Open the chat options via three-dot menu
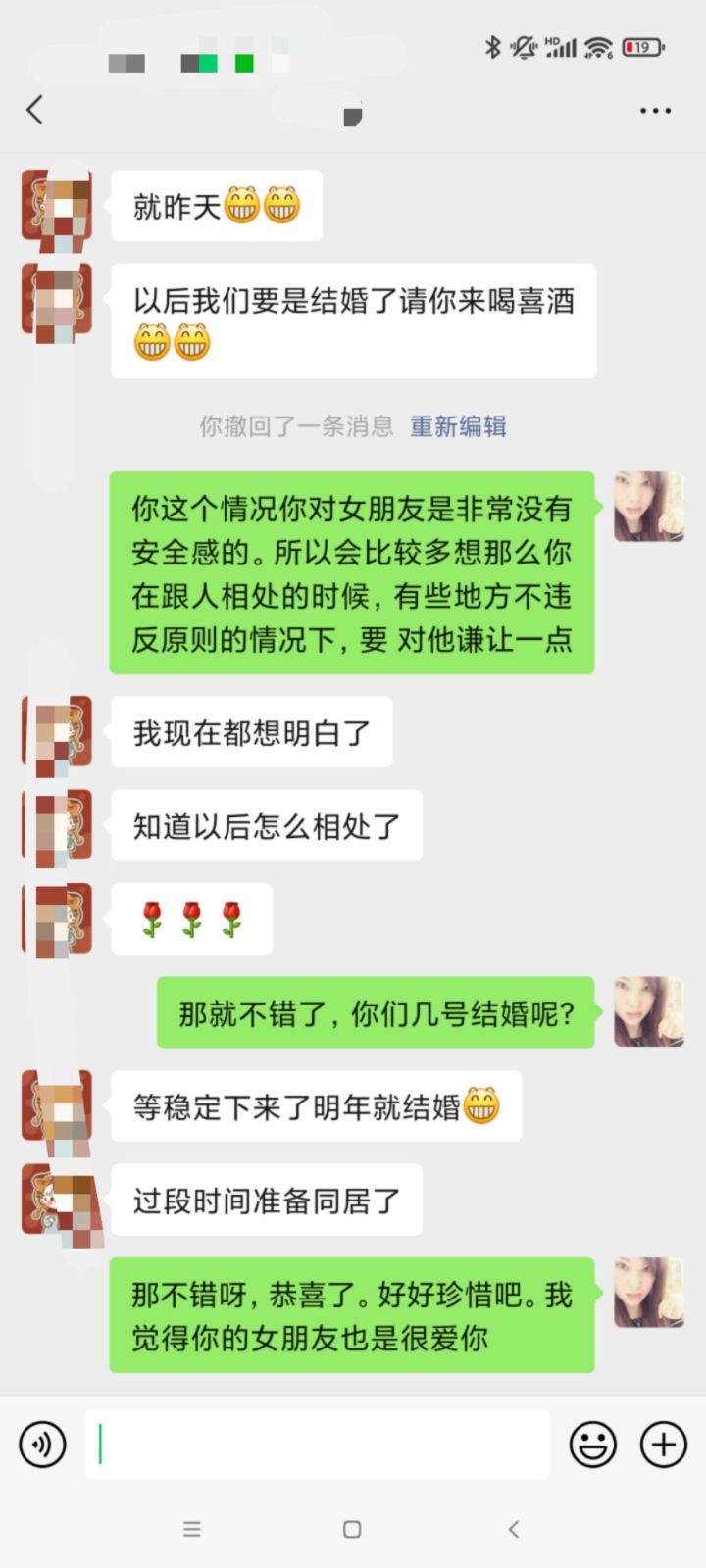The image size is (706, 1568). (x=654, y=111)
